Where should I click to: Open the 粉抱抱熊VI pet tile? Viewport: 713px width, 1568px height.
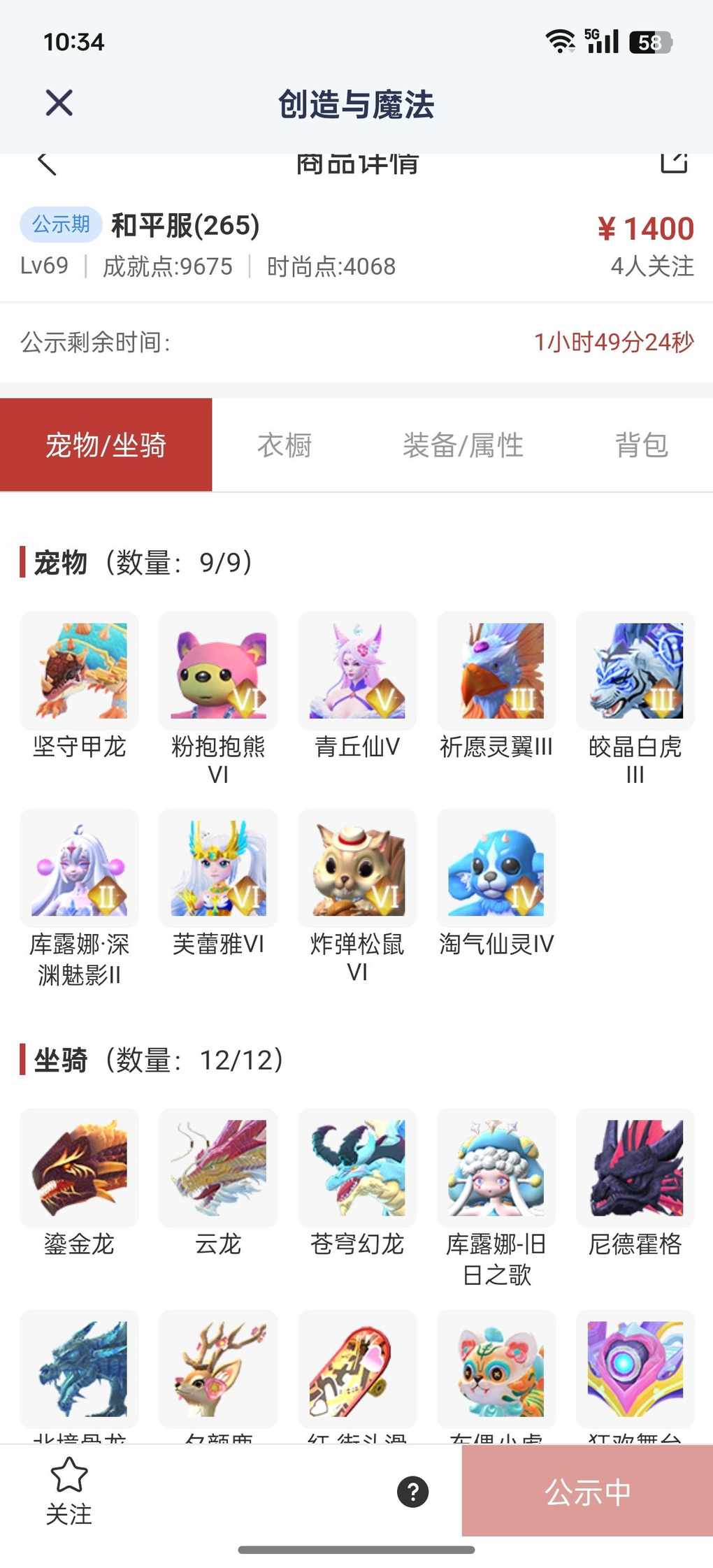pos(218,671)
